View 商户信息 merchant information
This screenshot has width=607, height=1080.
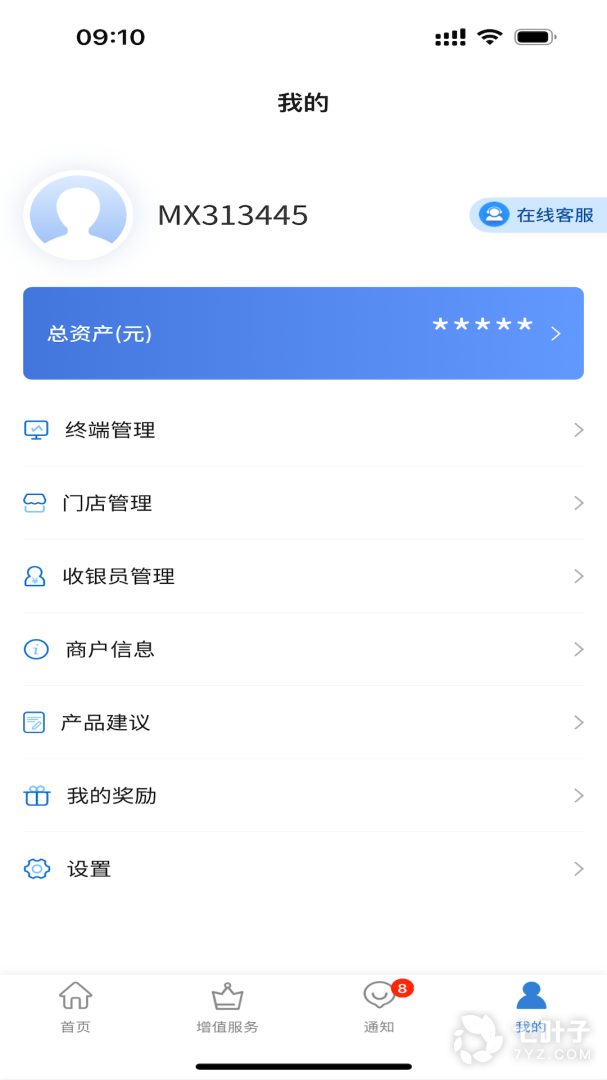303,649
